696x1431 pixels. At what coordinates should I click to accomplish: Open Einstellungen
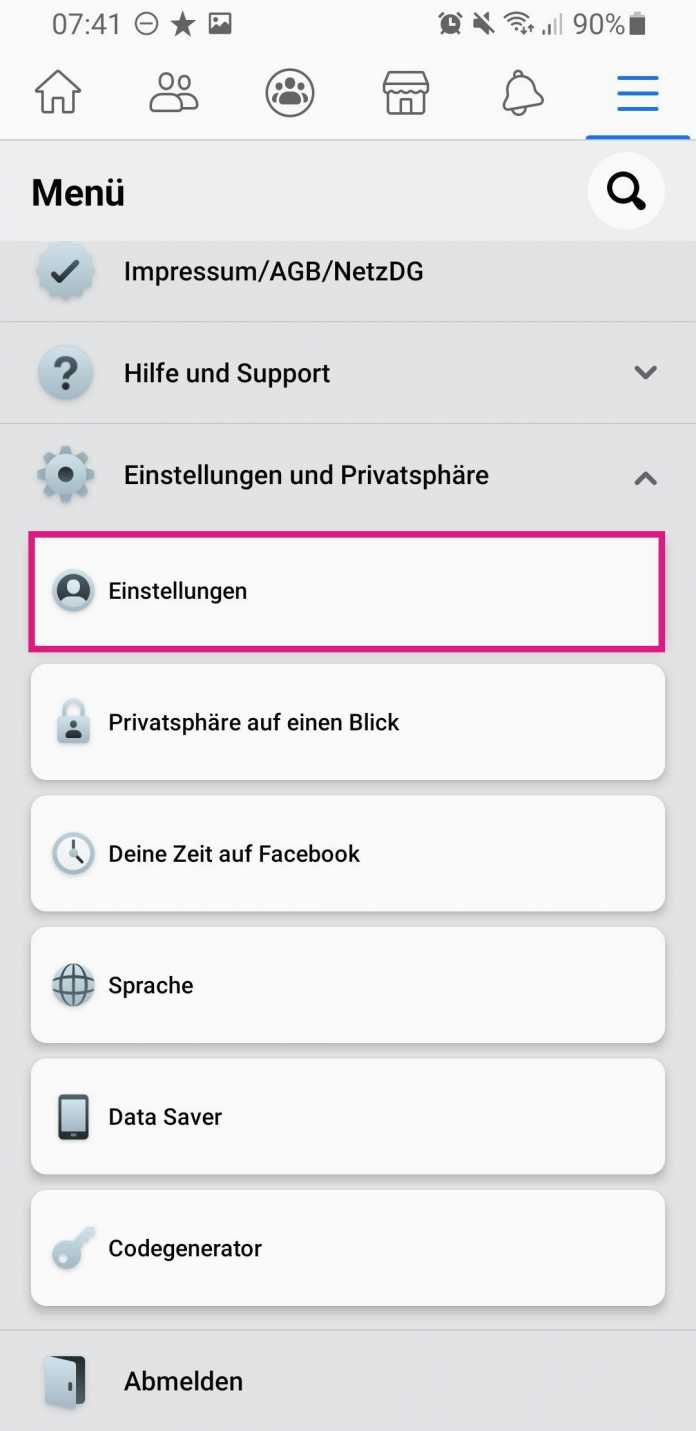[x=346, y=591]
